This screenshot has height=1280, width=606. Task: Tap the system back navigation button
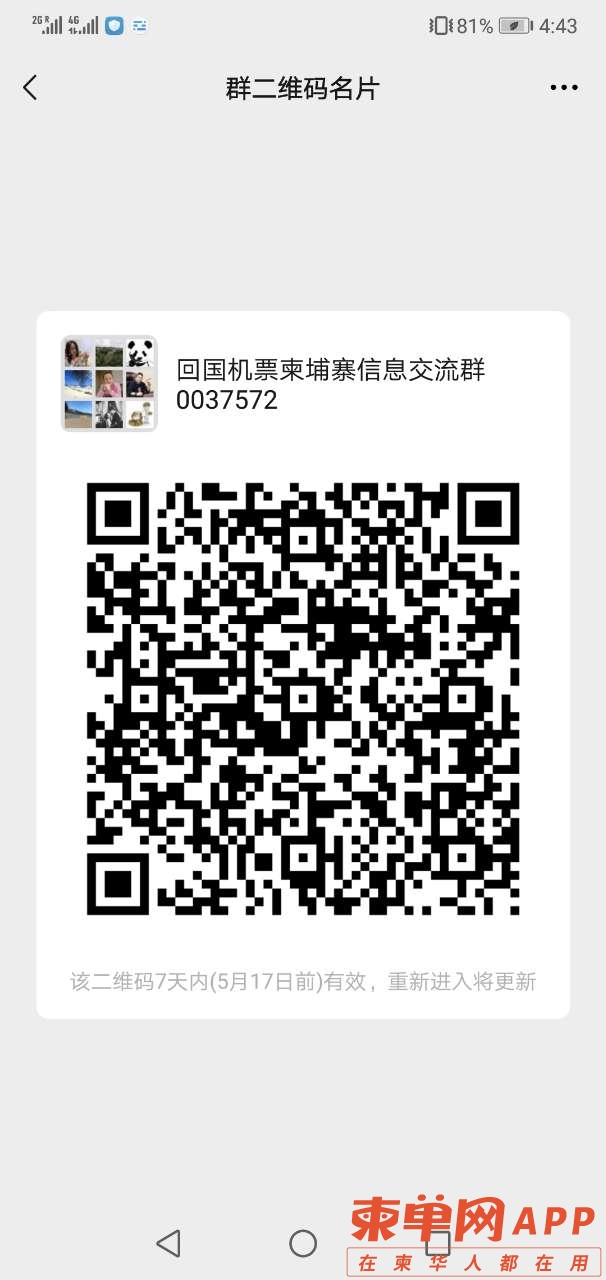[169, 1243]
